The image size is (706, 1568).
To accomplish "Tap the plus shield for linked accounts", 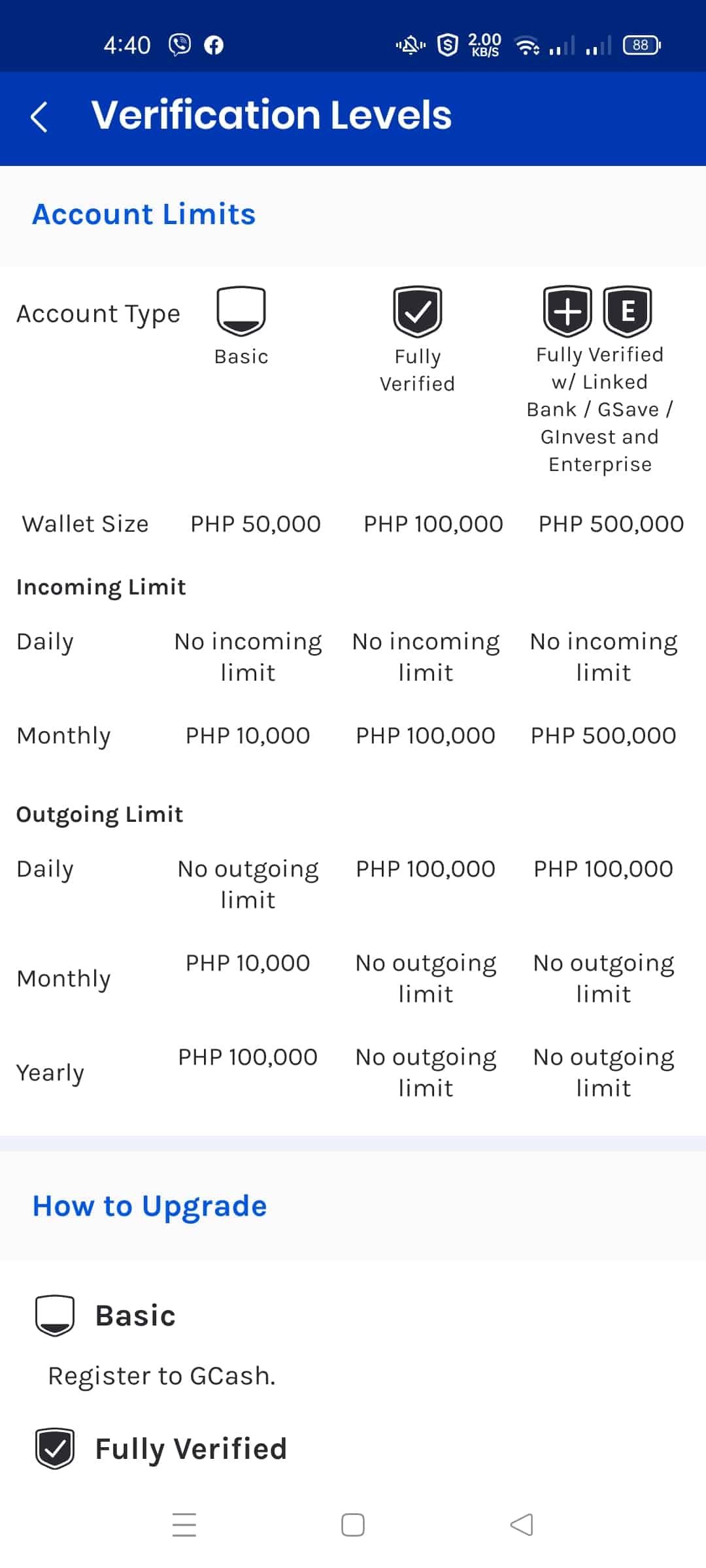I will (x=568, y=310).
